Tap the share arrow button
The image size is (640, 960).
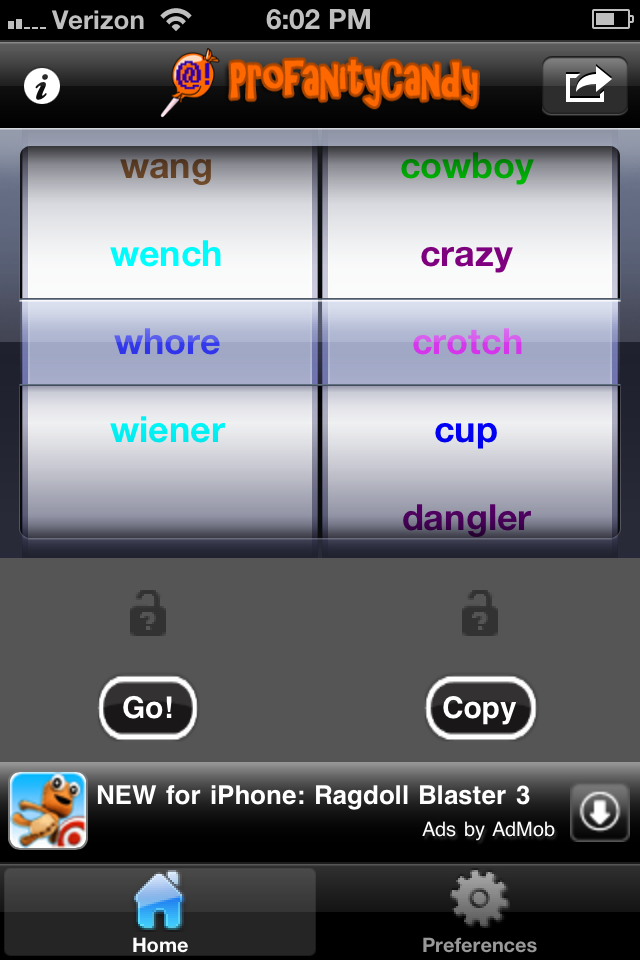pyautogui.click(x=587, y=86)
